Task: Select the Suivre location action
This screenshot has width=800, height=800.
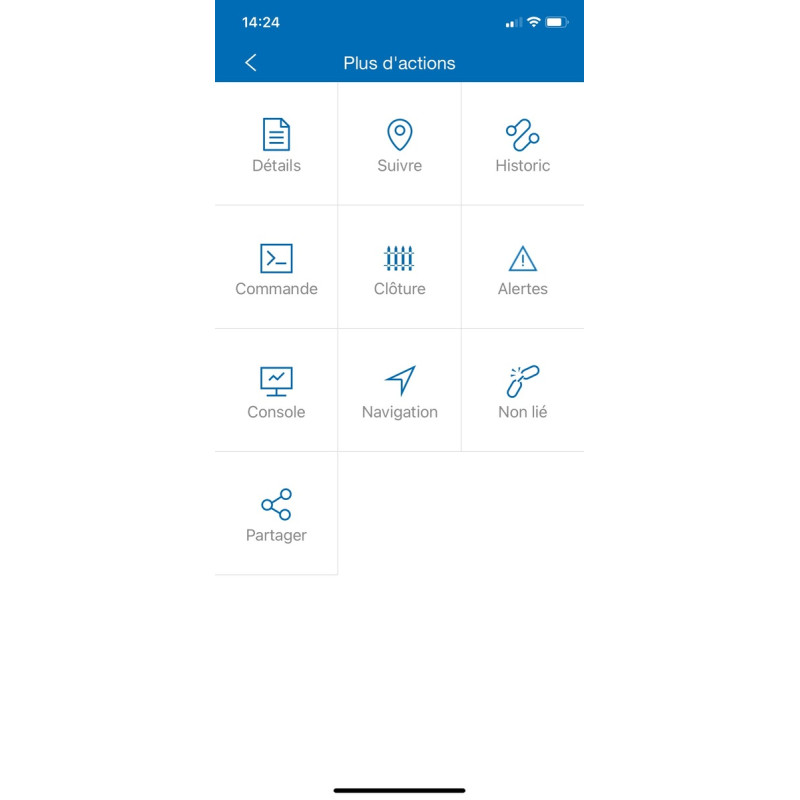Action: pos(400,145)
